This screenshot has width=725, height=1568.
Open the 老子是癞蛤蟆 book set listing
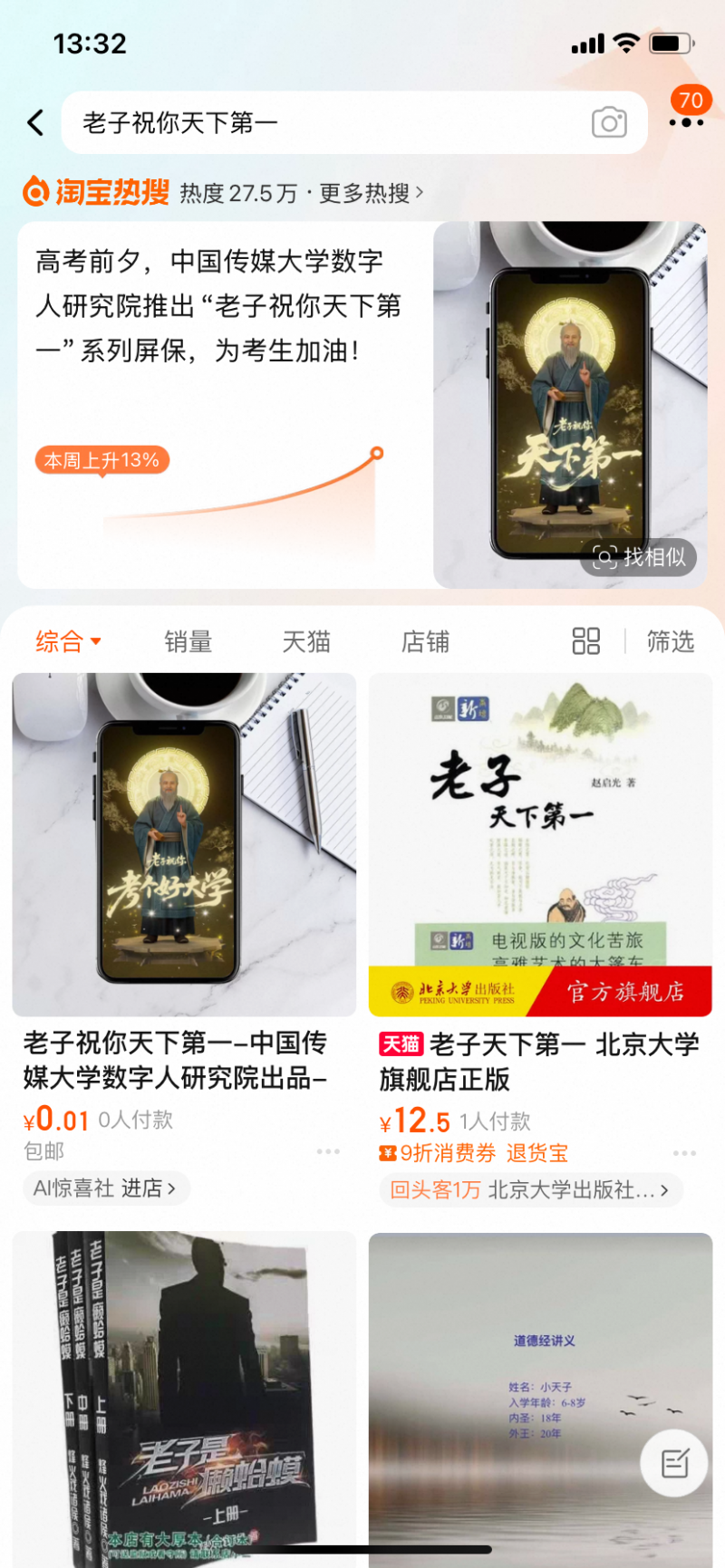(x=184, y=1395)
